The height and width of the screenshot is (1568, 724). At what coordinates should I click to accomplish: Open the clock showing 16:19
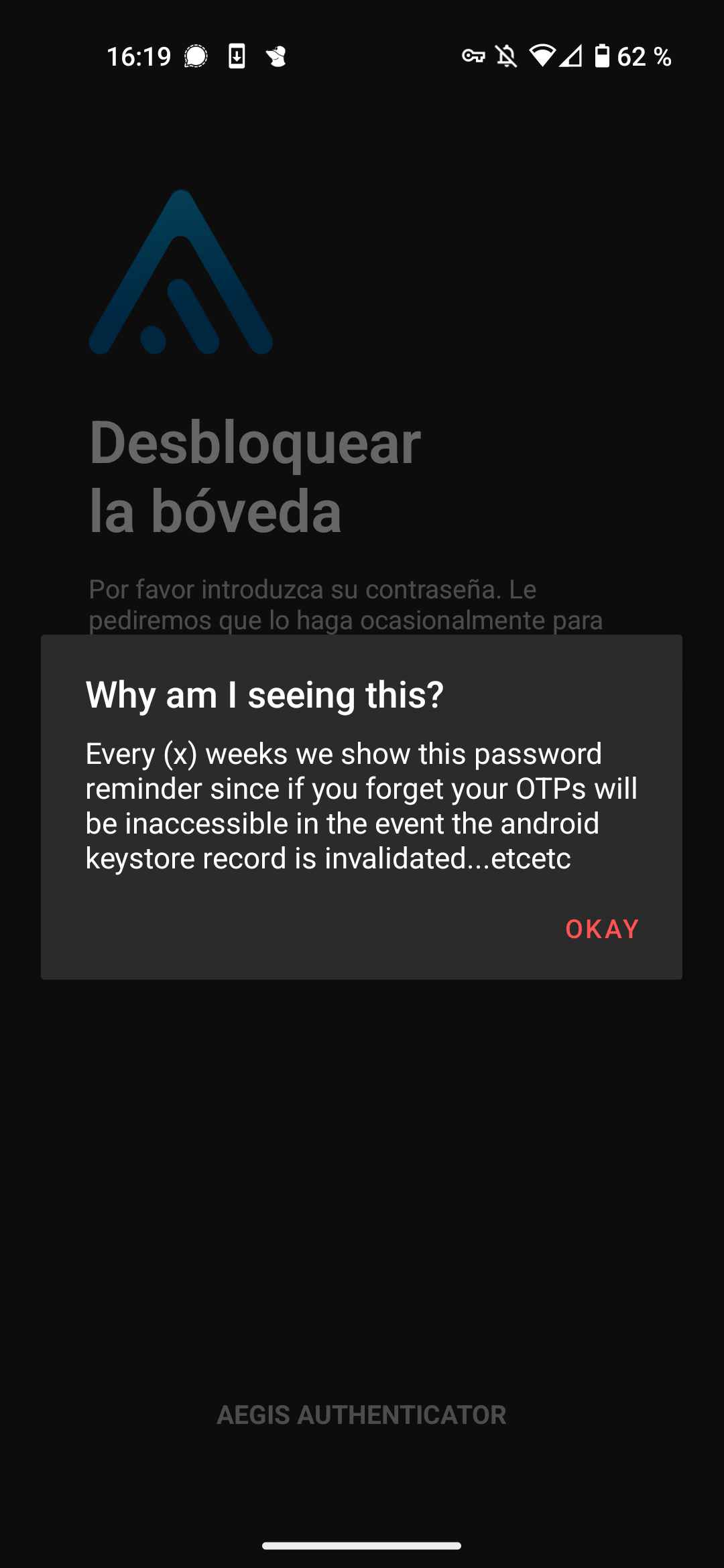(139, 57)
